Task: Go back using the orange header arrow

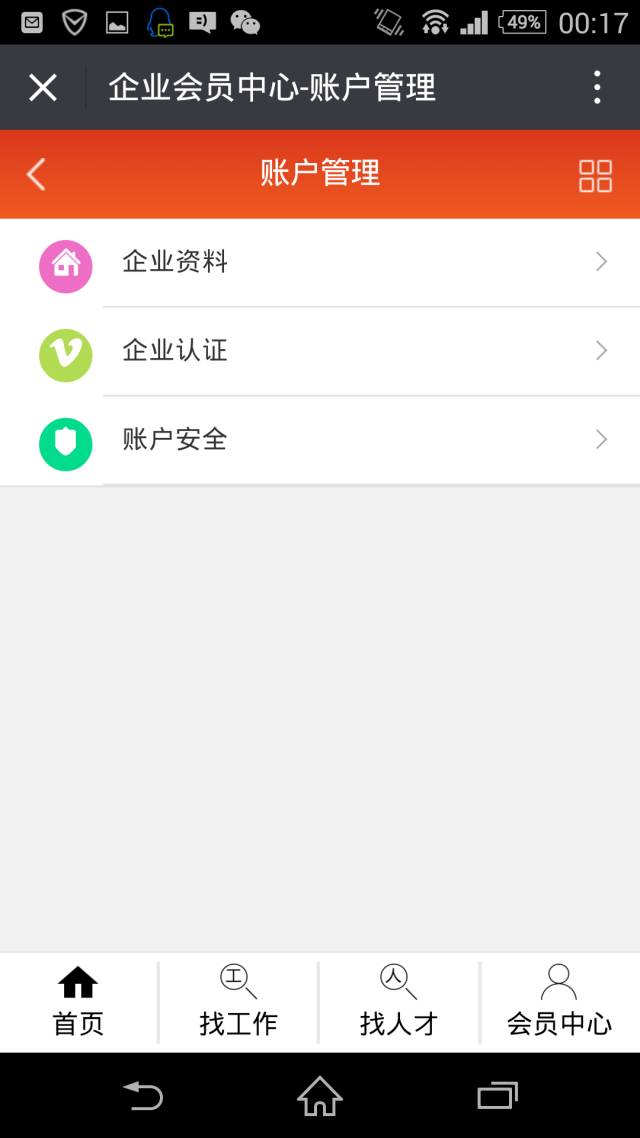Action: (36, 174)
